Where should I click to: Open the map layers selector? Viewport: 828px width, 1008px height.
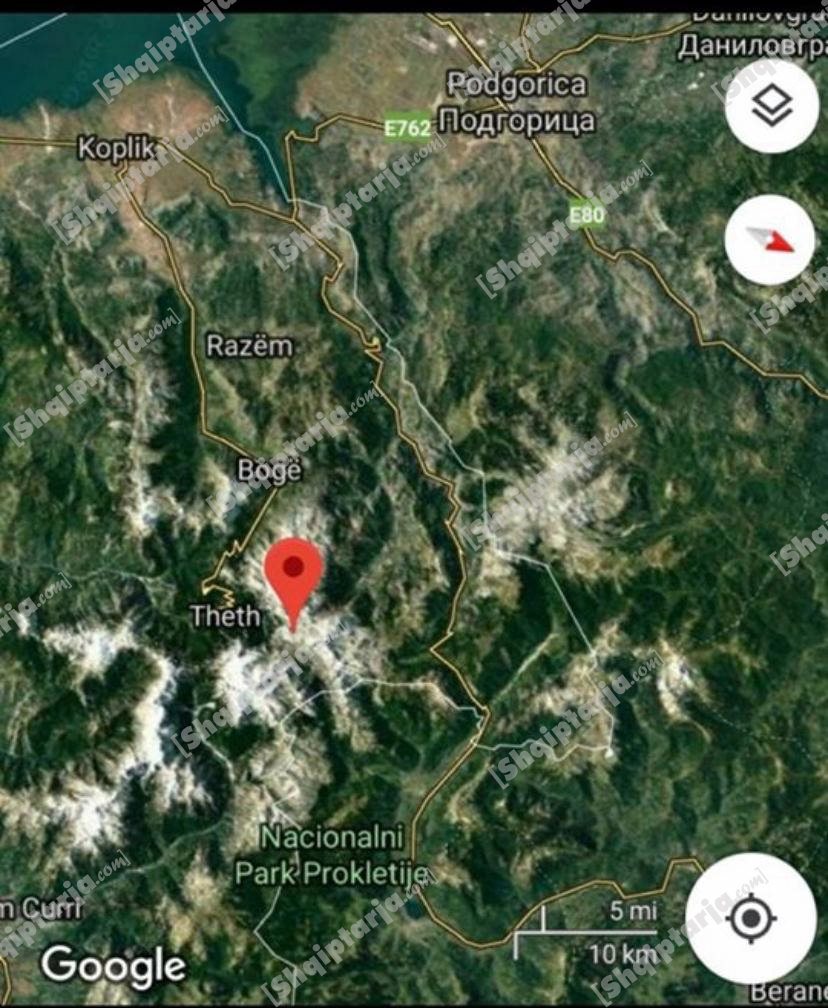[x=771, y=107]
